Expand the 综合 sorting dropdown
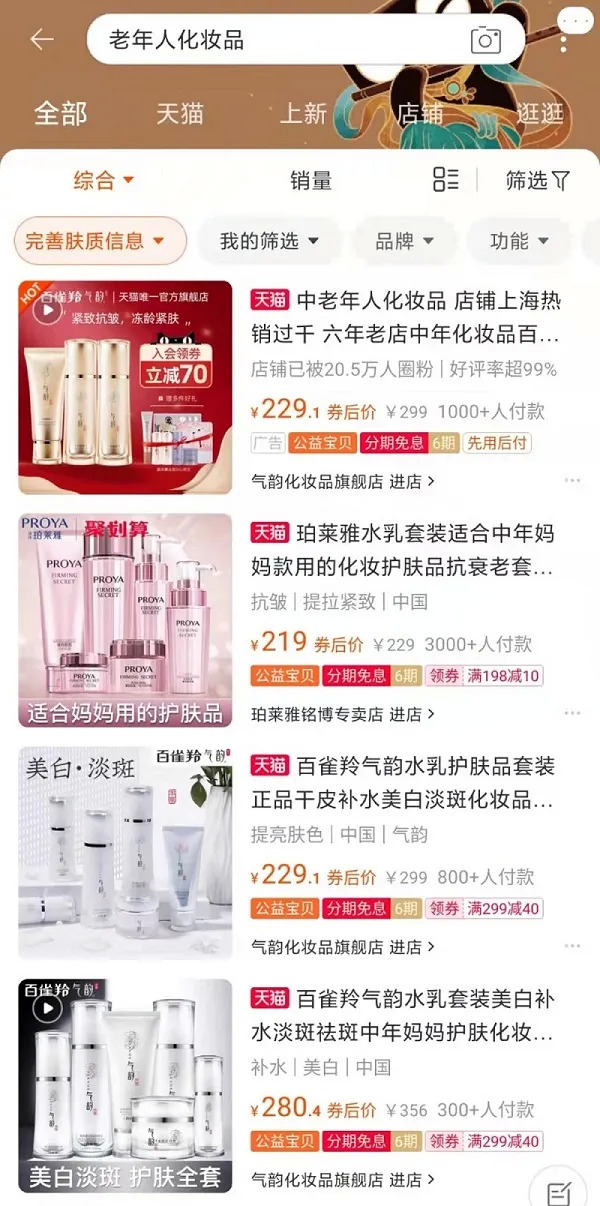This screenshot has width=600, height=1206. click(104, 181)
